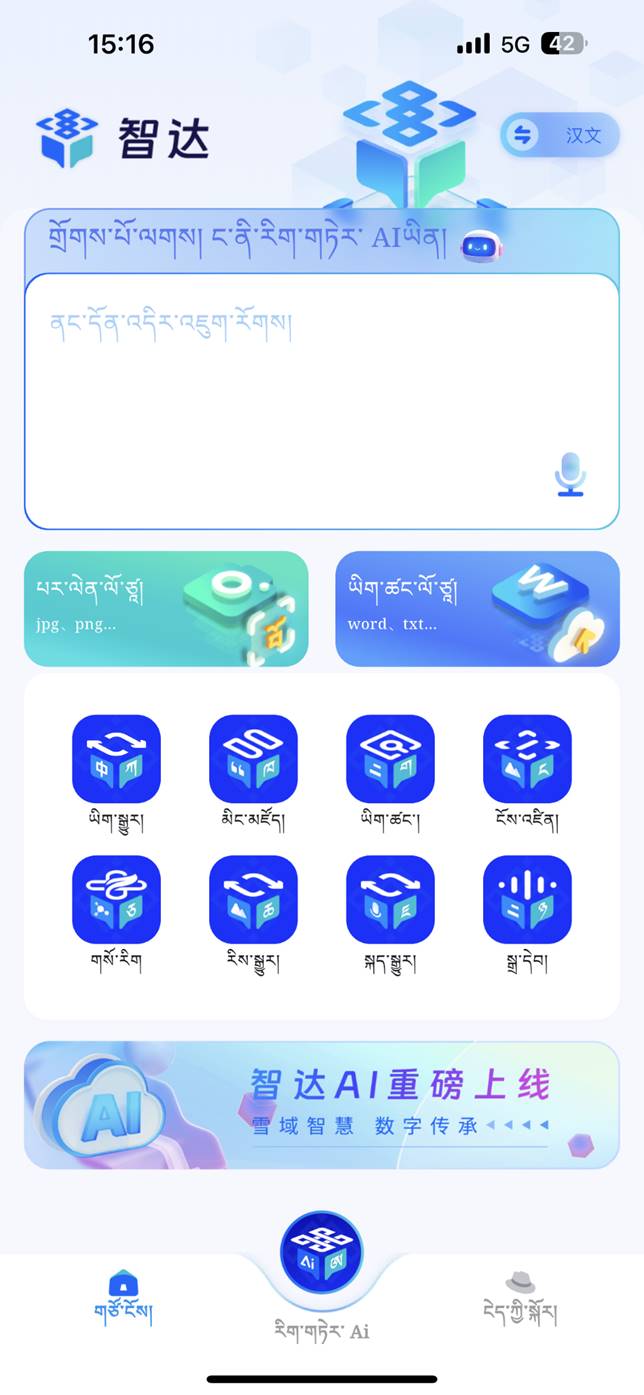Open the 智达AI重磅上线 banner
The image size is (644, 1395).
[x=322, y=1104]
